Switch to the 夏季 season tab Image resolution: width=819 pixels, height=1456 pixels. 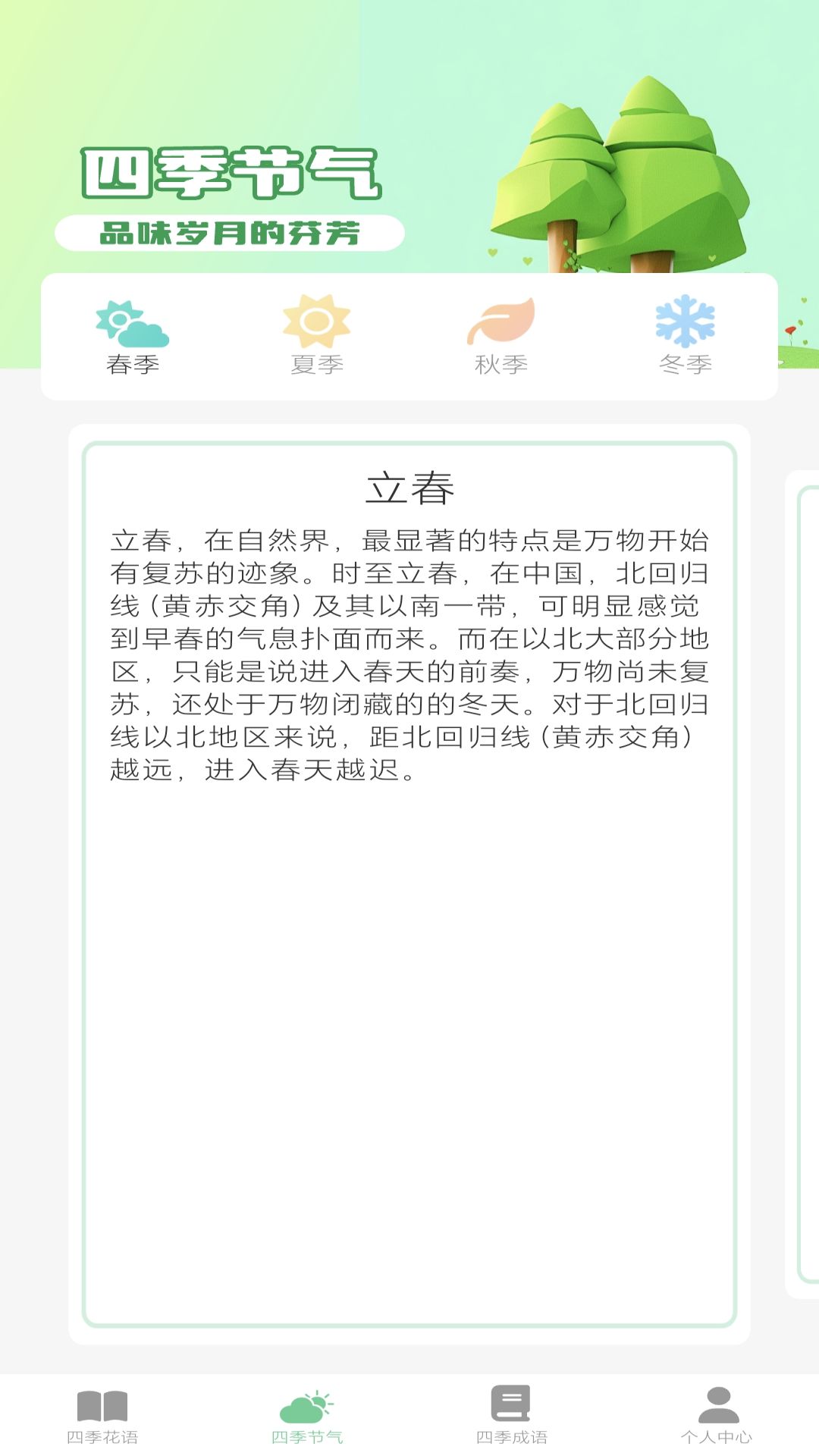coord(317,337)
